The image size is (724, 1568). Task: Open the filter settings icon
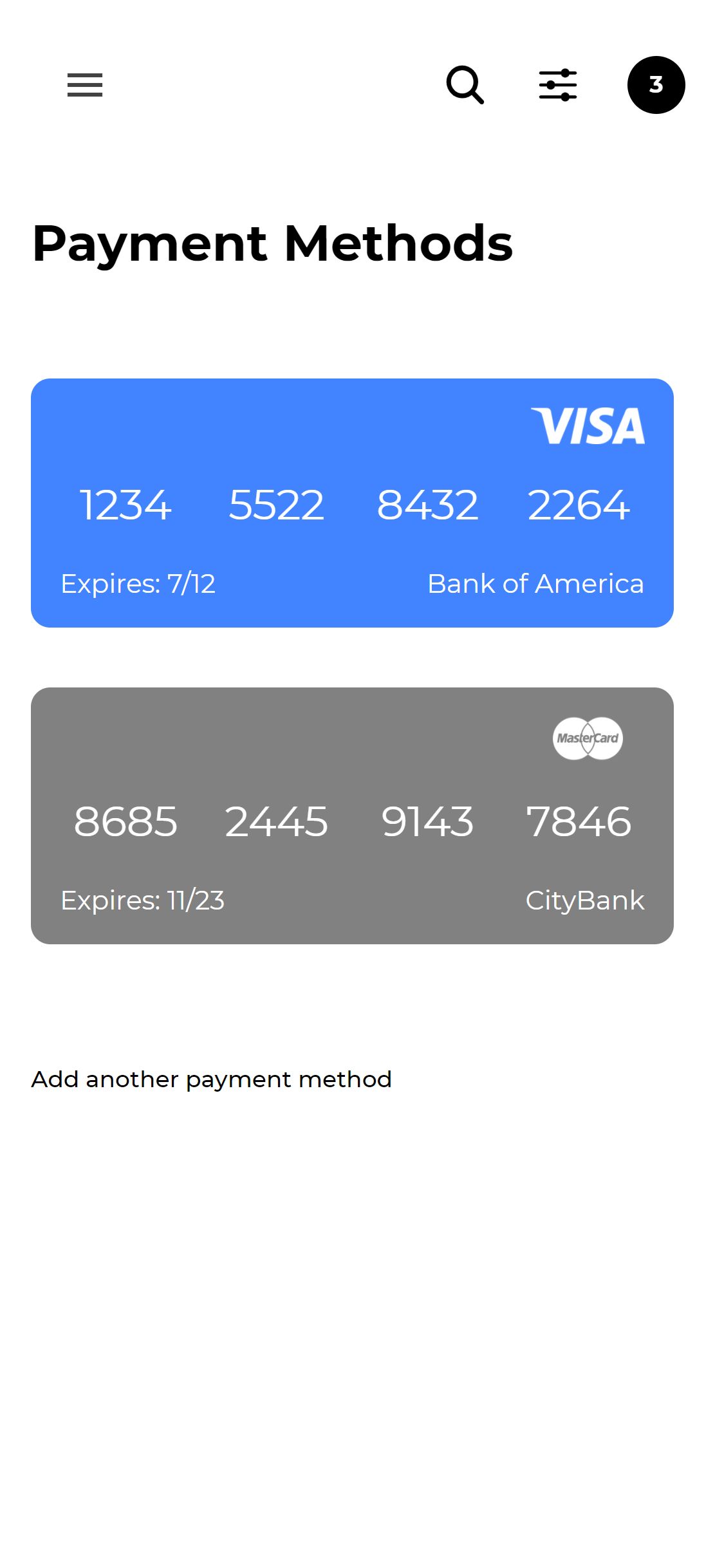coord(558,85)
